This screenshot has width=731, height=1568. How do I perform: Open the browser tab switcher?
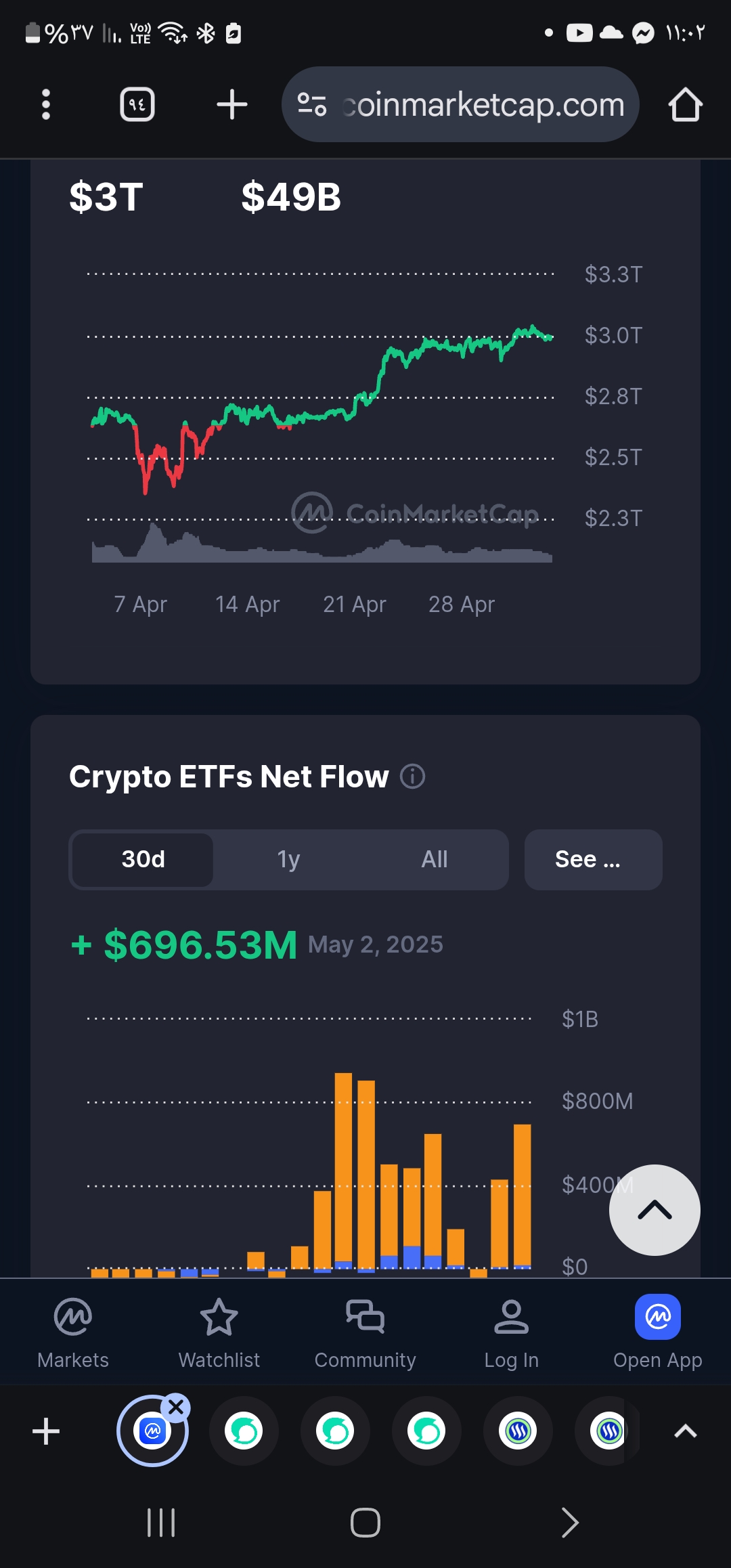click(137, 105)
